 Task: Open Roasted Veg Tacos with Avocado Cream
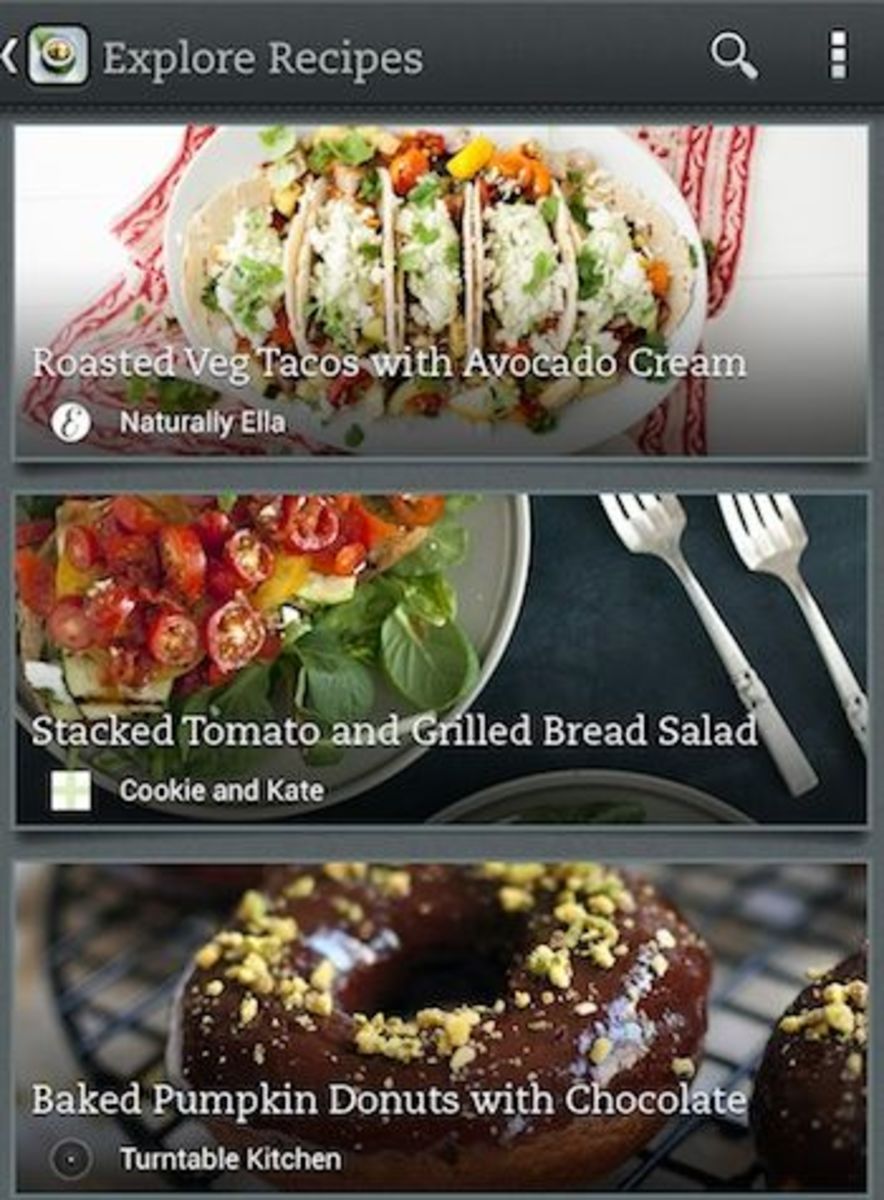(390, 365)
